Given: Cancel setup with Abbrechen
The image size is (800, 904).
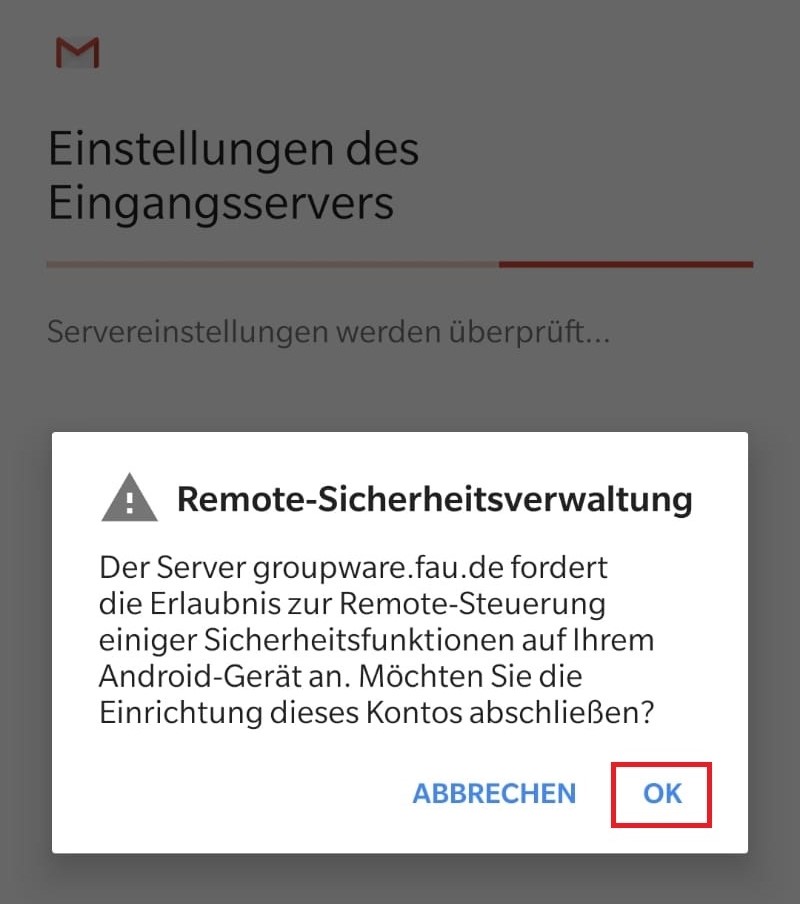Looking at the screenshot, I should tap(494, 794).
